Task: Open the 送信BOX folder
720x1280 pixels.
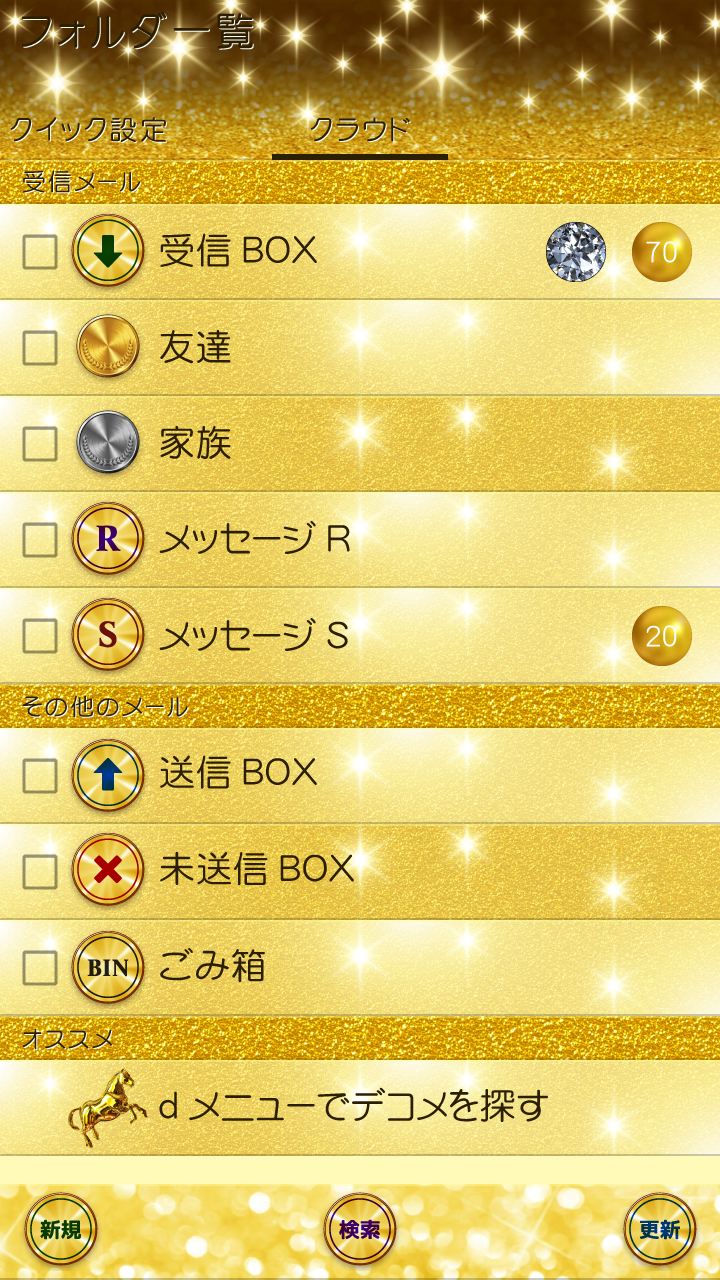Action: point(238,772)
